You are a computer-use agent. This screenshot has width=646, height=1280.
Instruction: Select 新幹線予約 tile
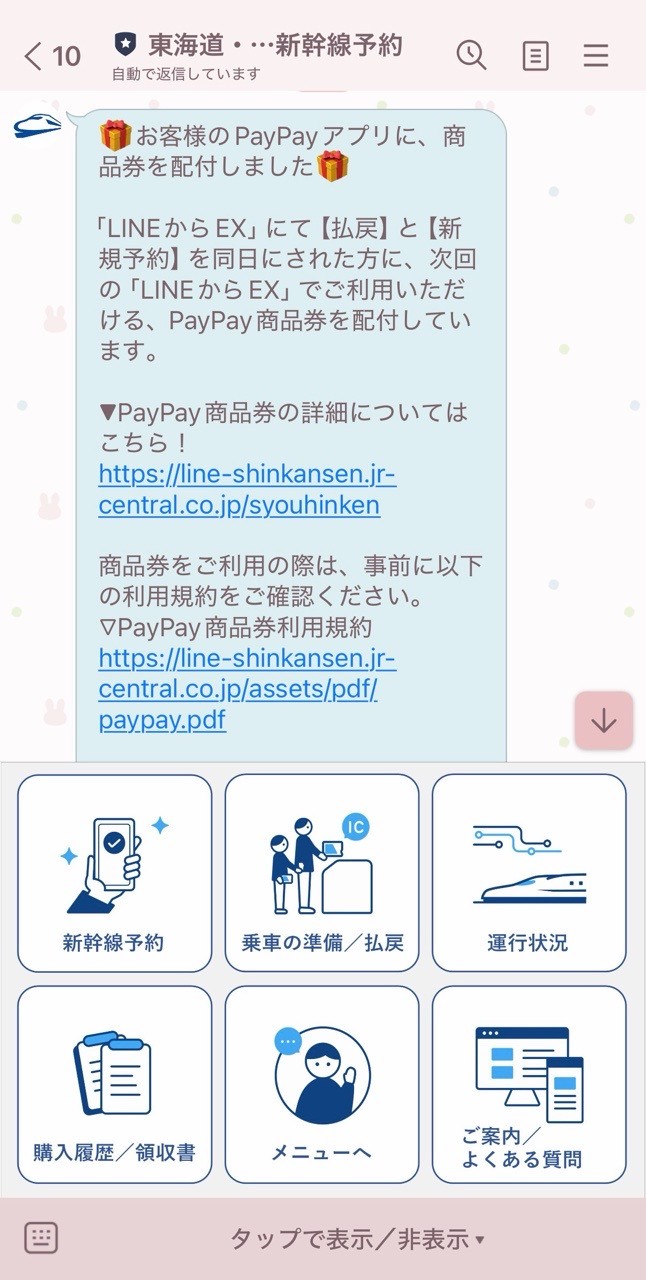[114, 873]
